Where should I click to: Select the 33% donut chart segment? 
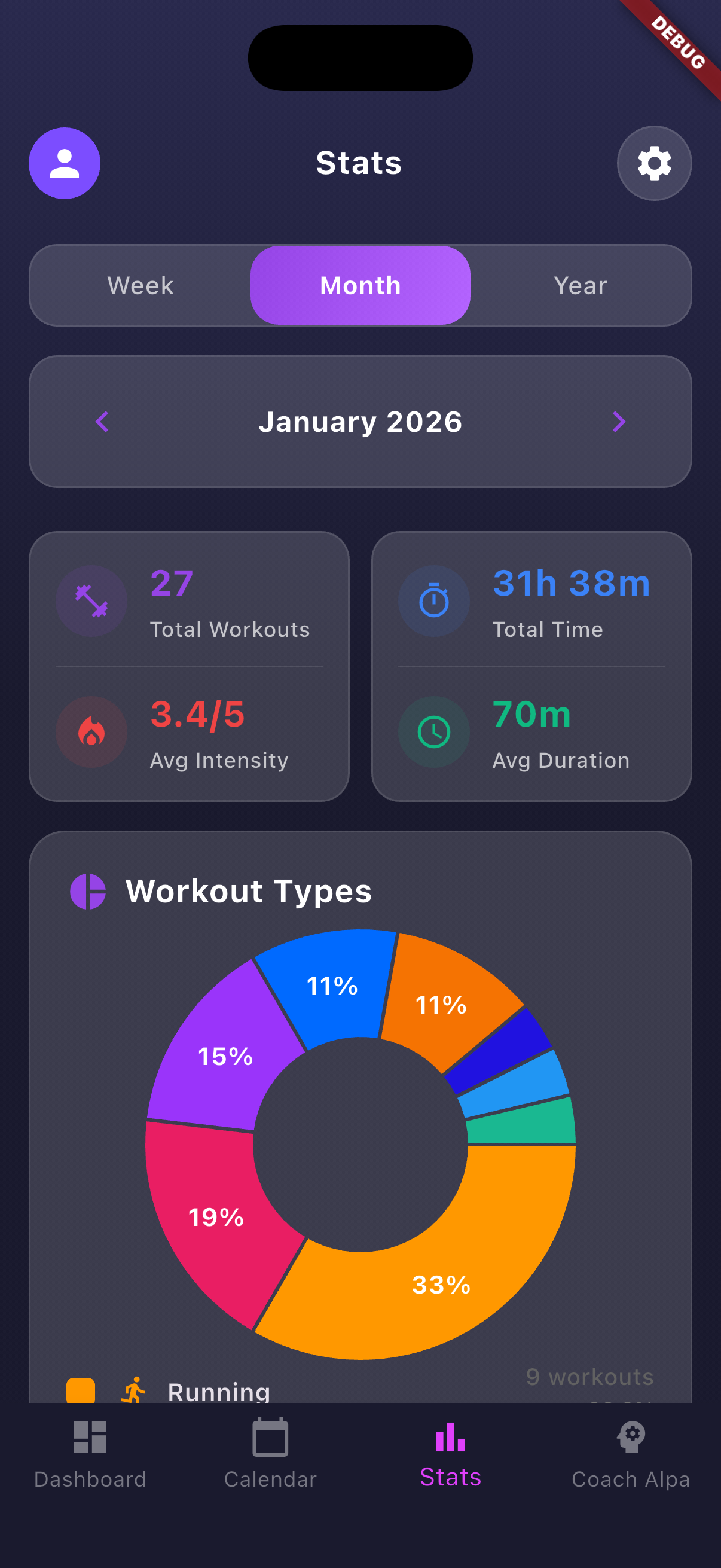pos(441,1285)
